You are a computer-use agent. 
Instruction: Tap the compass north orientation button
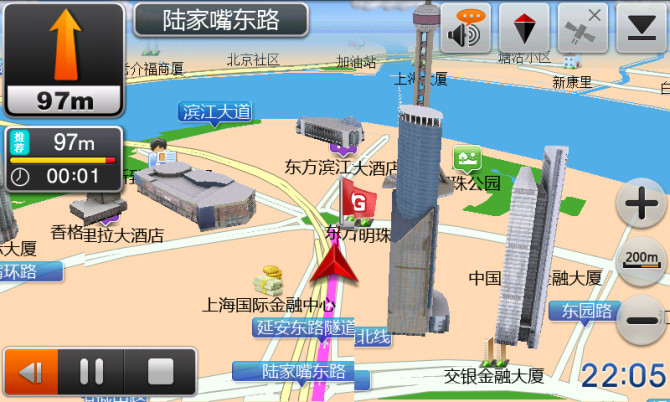click(x=524, y=28)
